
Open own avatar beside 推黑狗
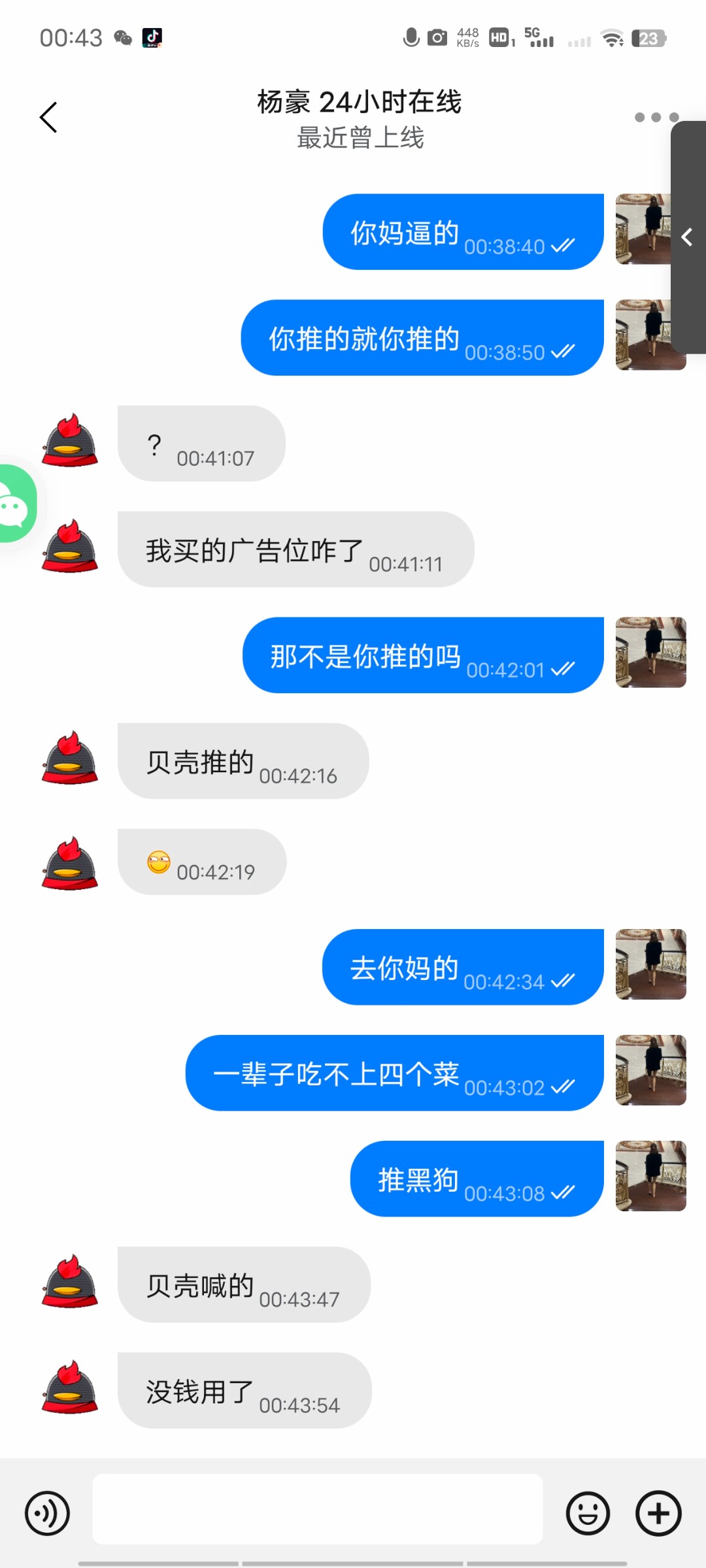click(x=650, y=1176)
